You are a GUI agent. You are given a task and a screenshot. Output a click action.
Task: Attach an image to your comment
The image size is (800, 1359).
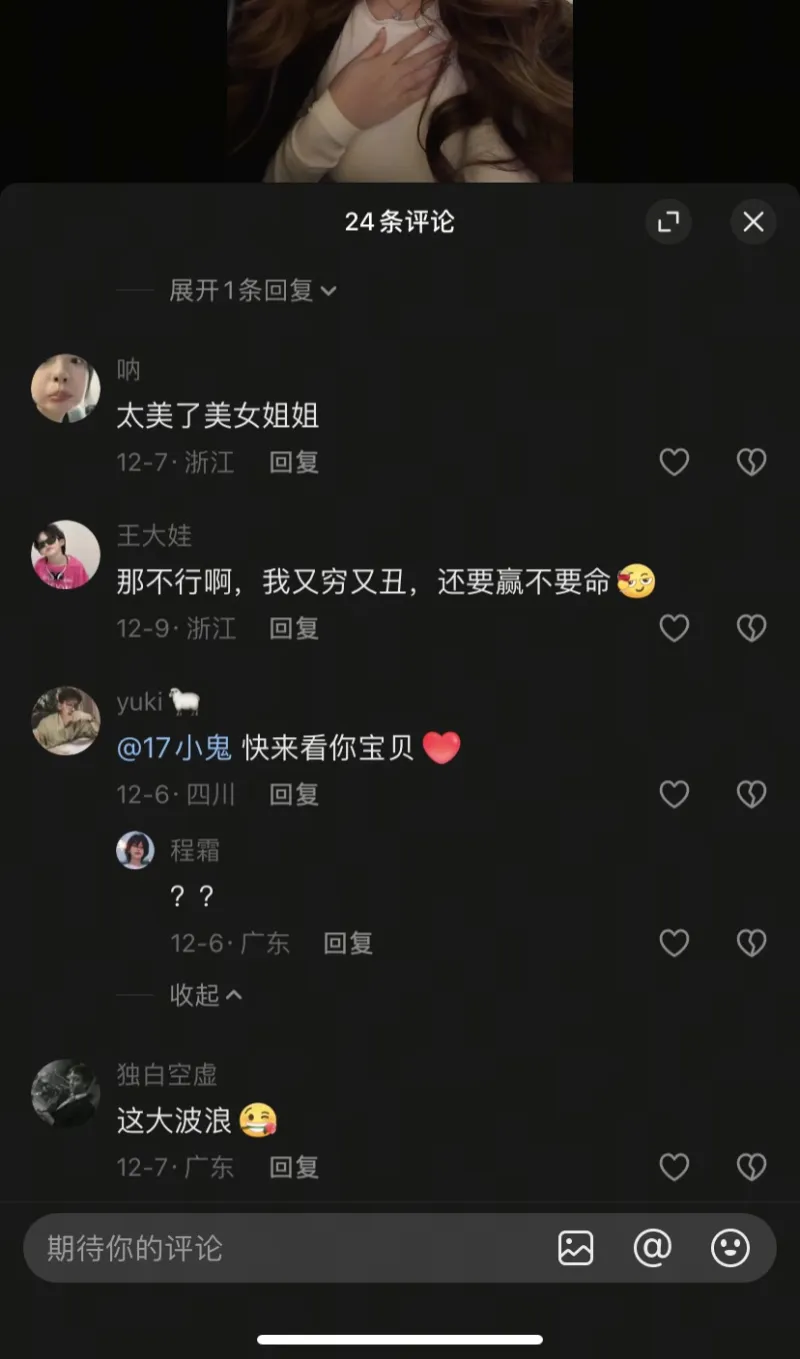click(576, 1248)
